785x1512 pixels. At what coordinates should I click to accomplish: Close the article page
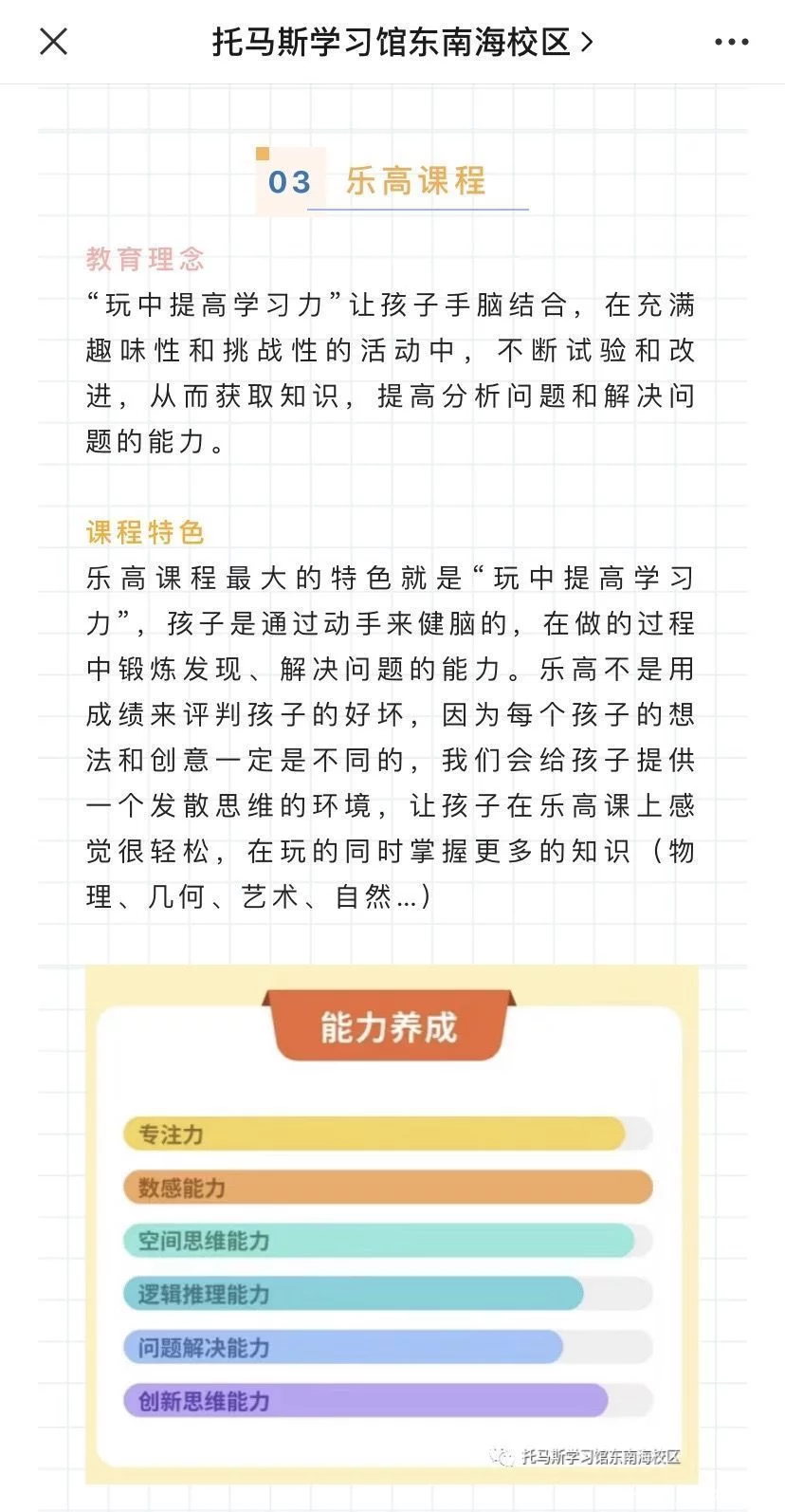pos(53,42)
